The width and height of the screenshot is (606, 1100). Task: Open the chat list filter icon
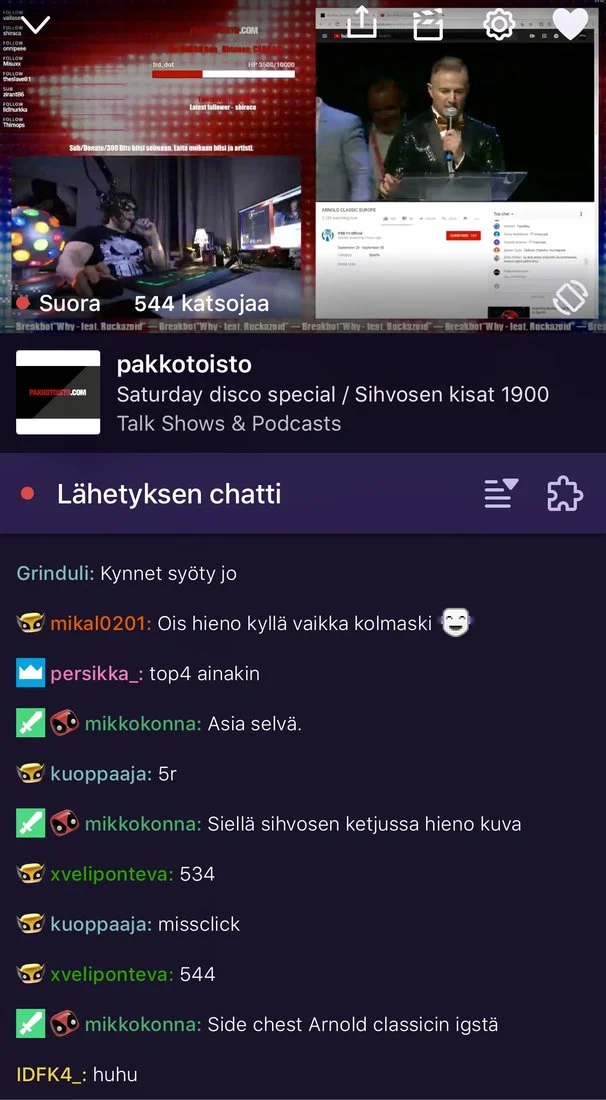(501, 493)
